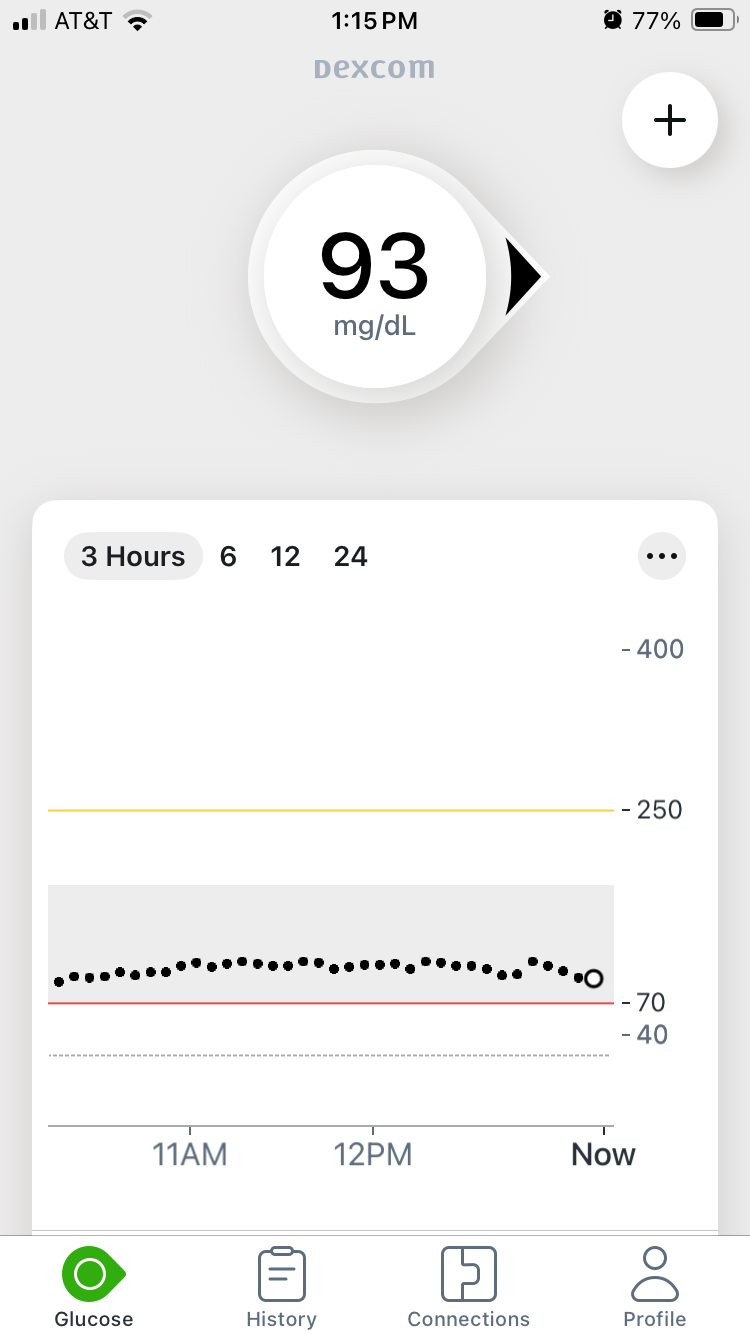The width and height of the screenshot is (750, 1334).
Task: Open the Glucose tab
Action: click(x=94, y=1288)
